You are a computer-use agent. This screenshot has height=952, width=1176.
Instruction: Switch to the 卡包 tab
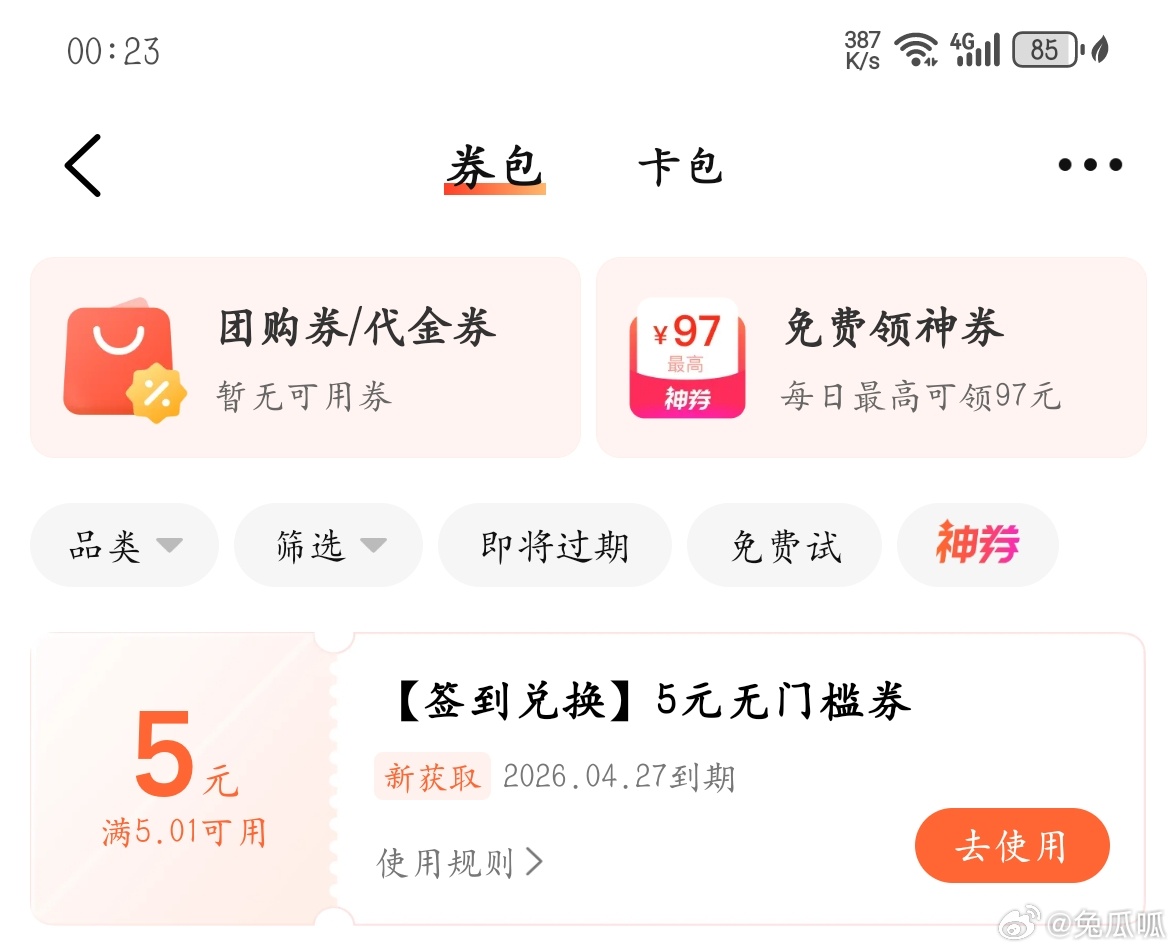click(681, 168)
